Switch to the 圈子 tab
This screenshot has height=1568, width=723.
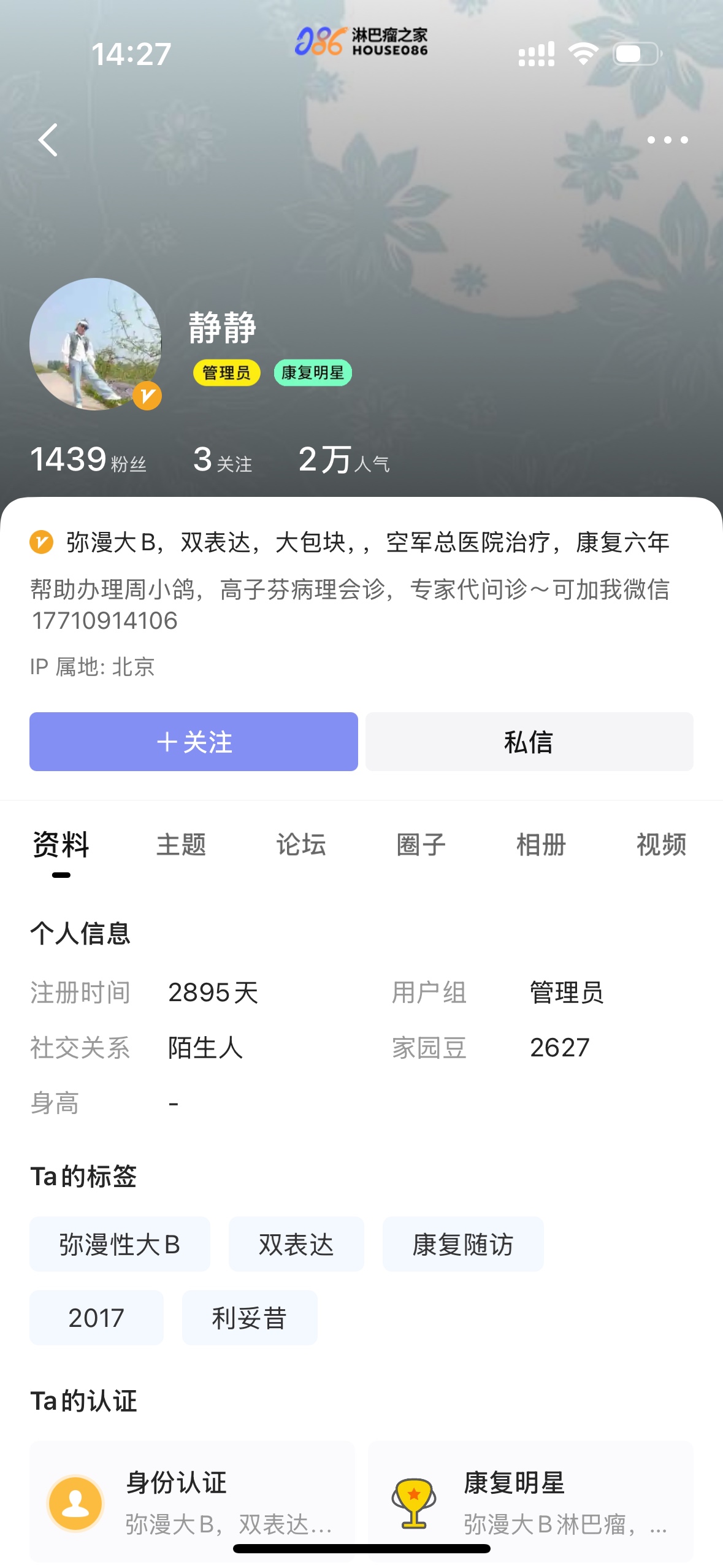pyautogui.click(x=421, y=845)
